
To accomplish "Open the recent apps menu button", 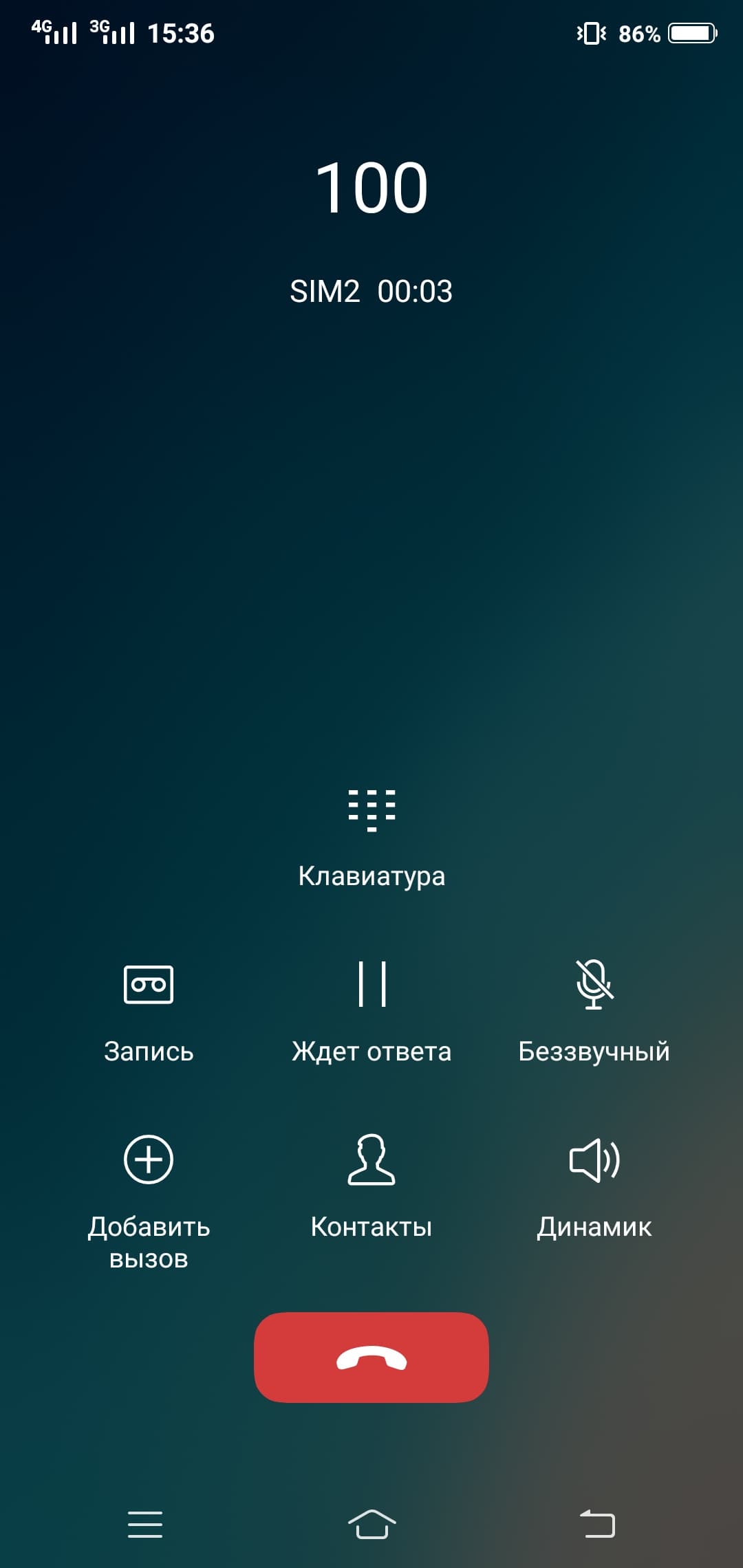I will point(145,1524).
